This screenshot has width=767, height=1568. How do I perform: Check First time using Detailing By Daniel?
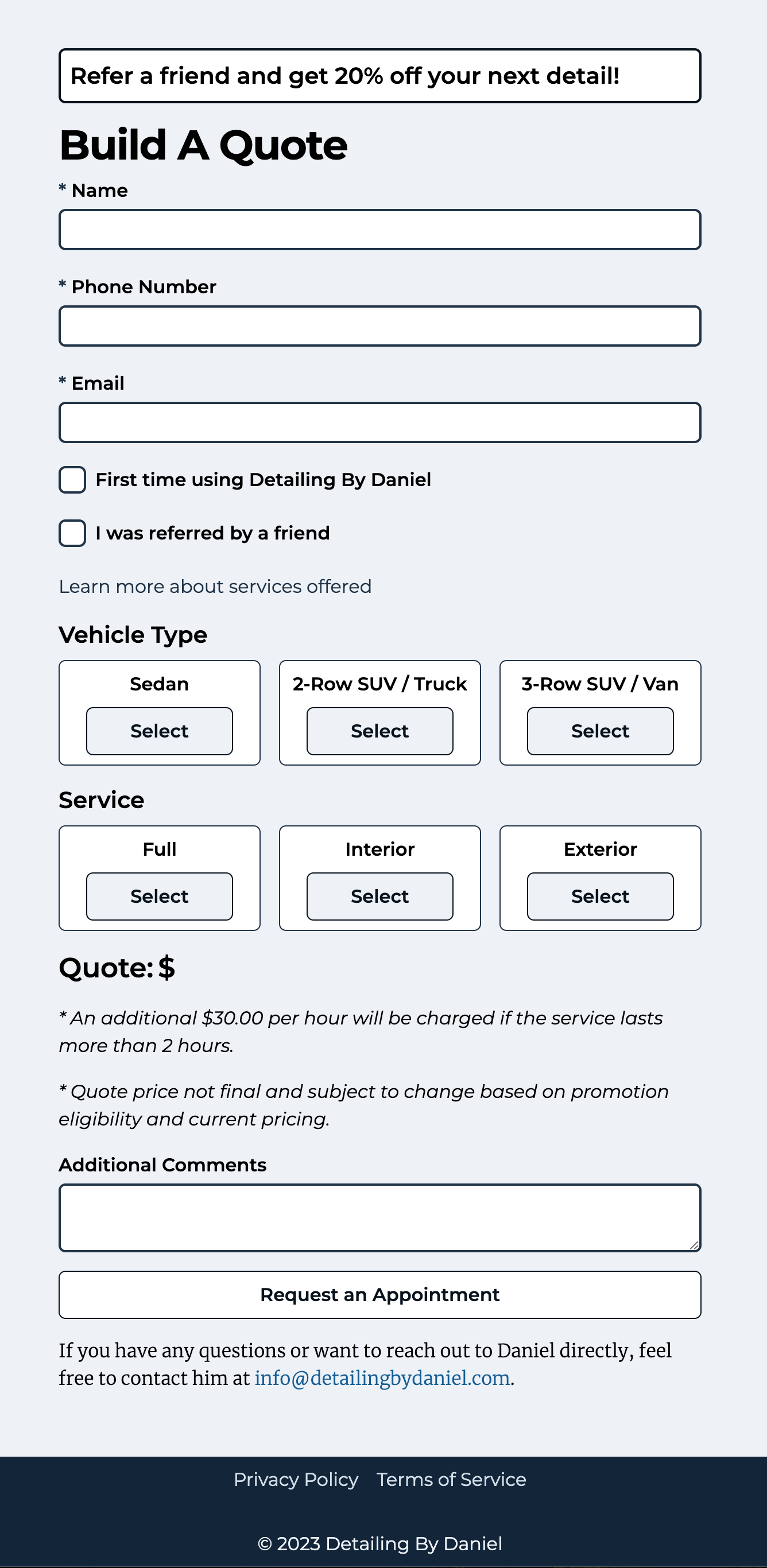point(72,480)
